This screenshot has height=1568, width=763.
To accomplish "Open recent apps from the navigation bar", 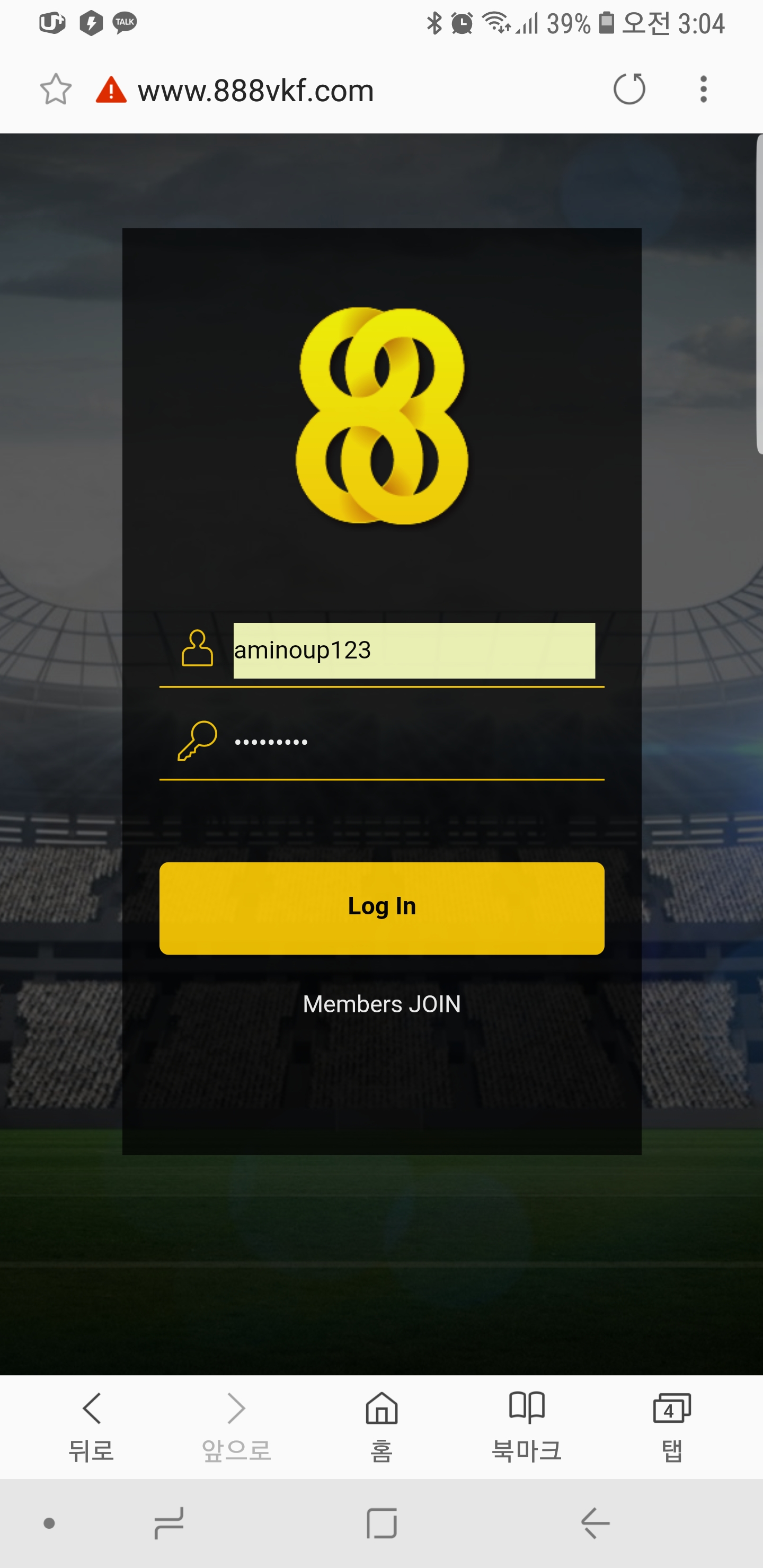I will click(x=168, y=1524).
